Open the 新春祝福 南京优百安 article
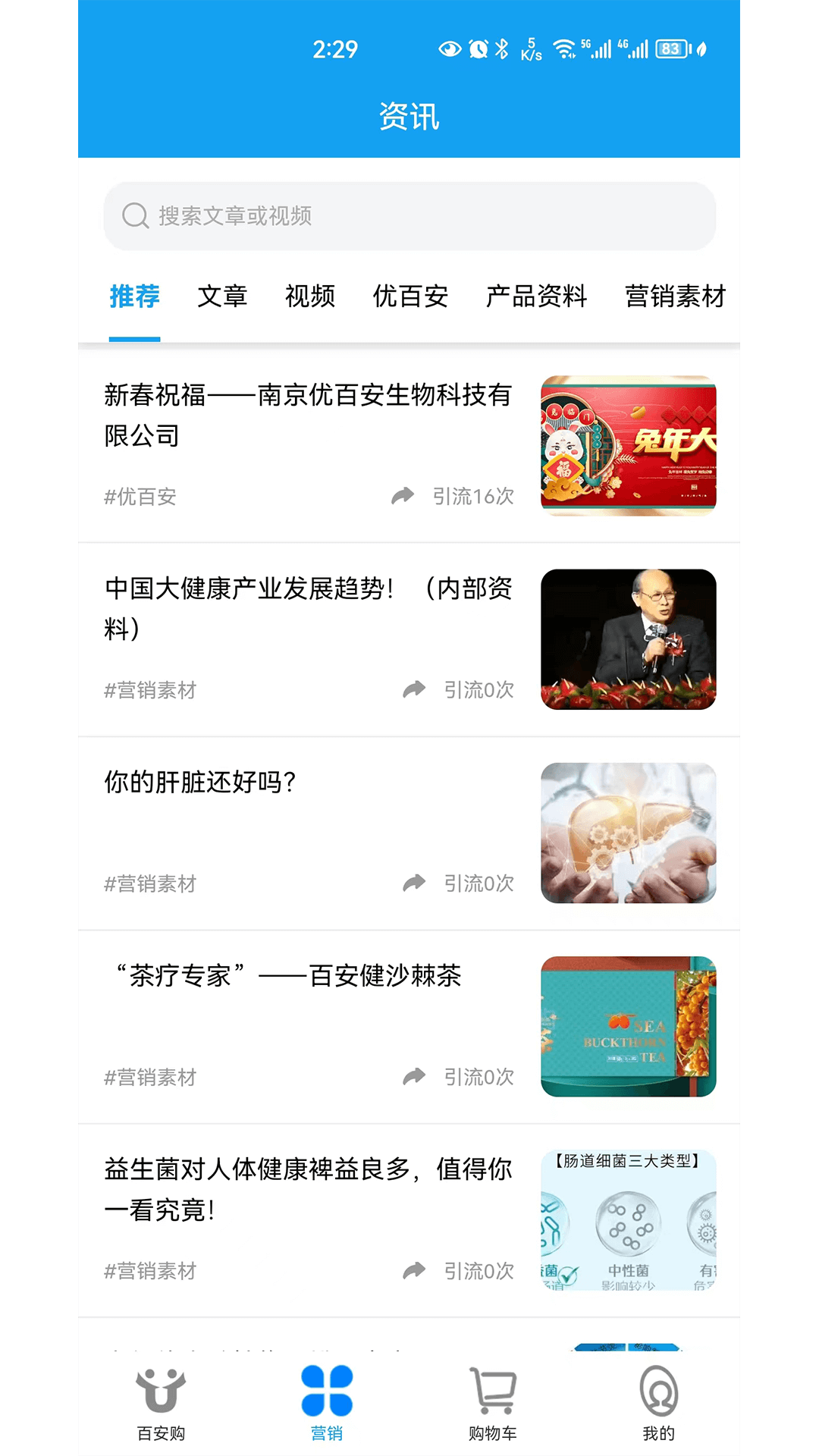This screenshot has height=1456, width=819. (x=307, y=415)
